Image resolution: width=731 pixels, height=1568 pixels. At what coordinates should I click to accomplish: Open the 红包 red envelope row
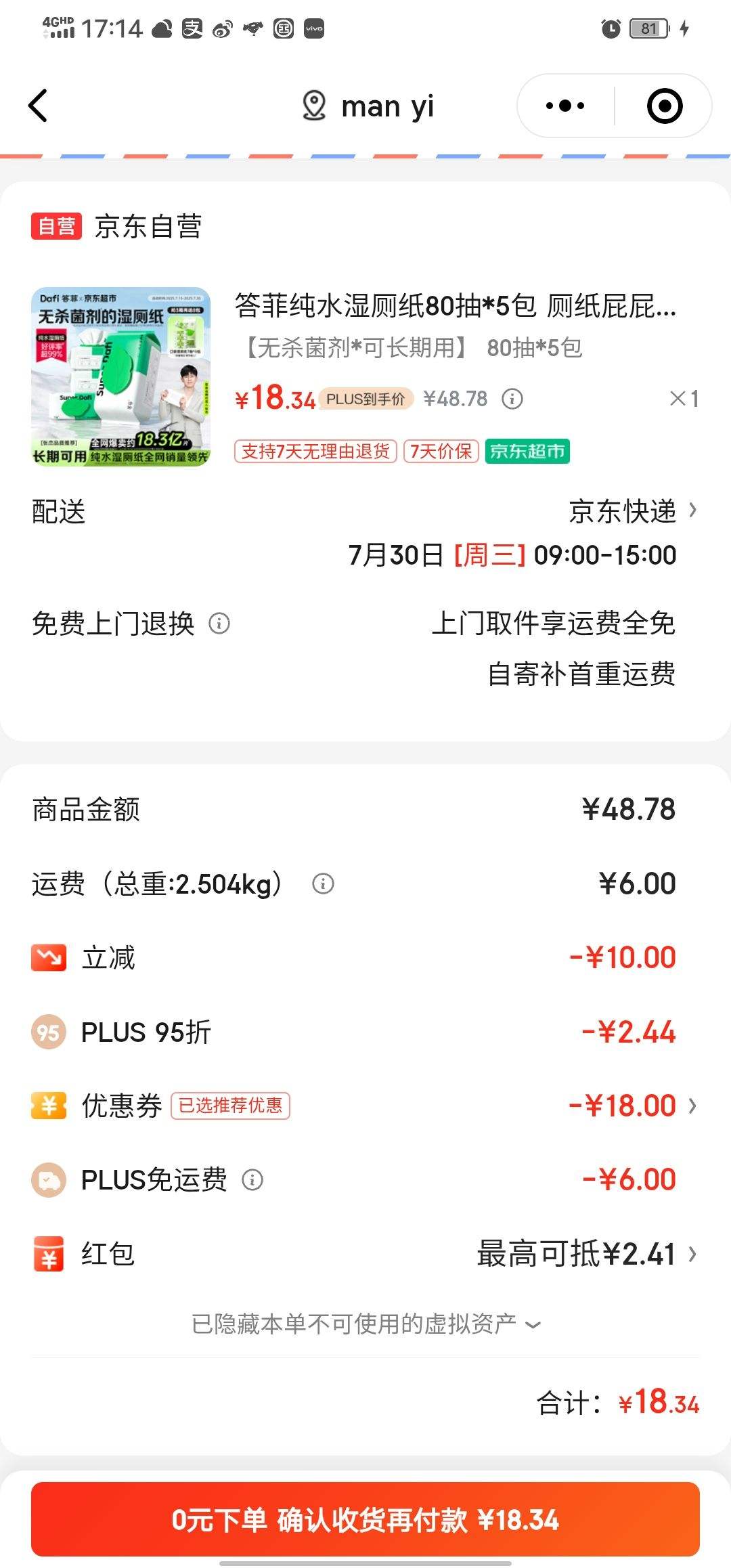[x=365, y=1254]
